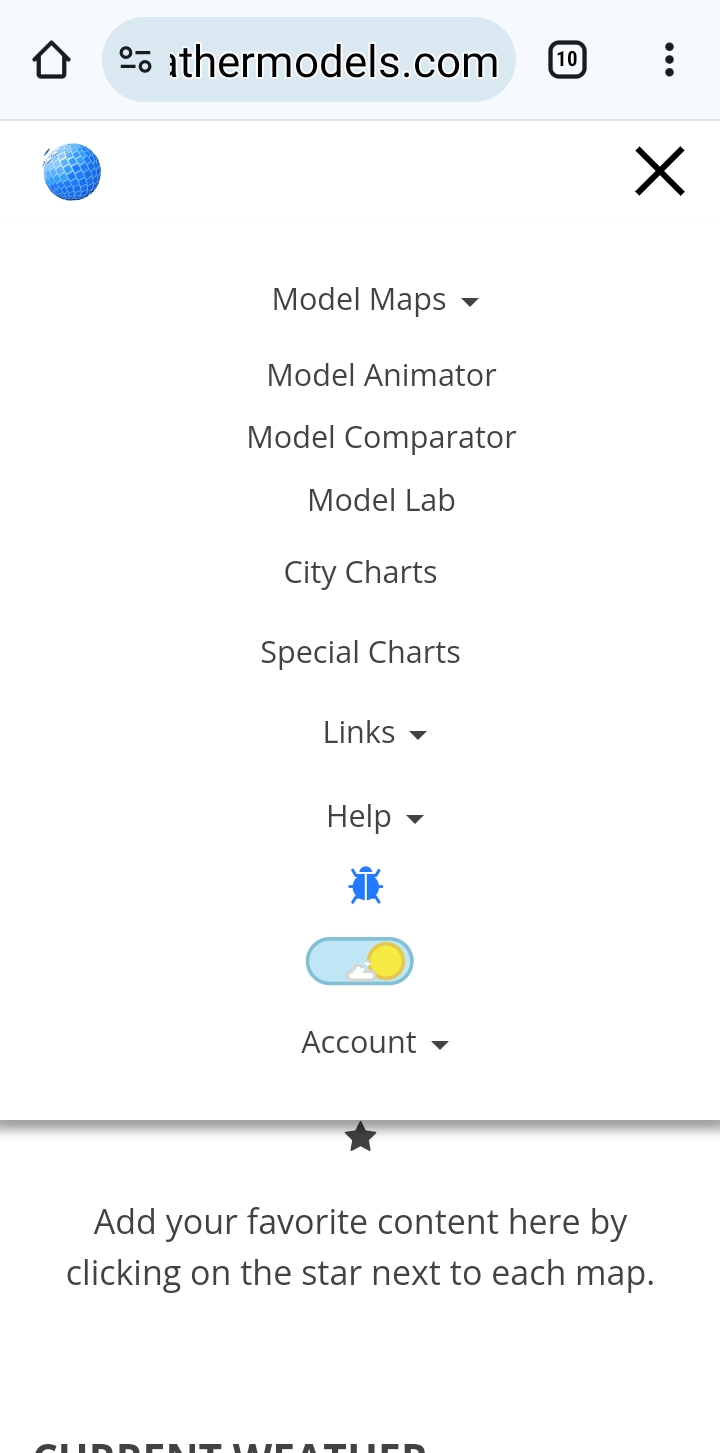This screenshot has width=720, height=1453.
Task: Expand the Links dropdown
Action: coord(375,732)
